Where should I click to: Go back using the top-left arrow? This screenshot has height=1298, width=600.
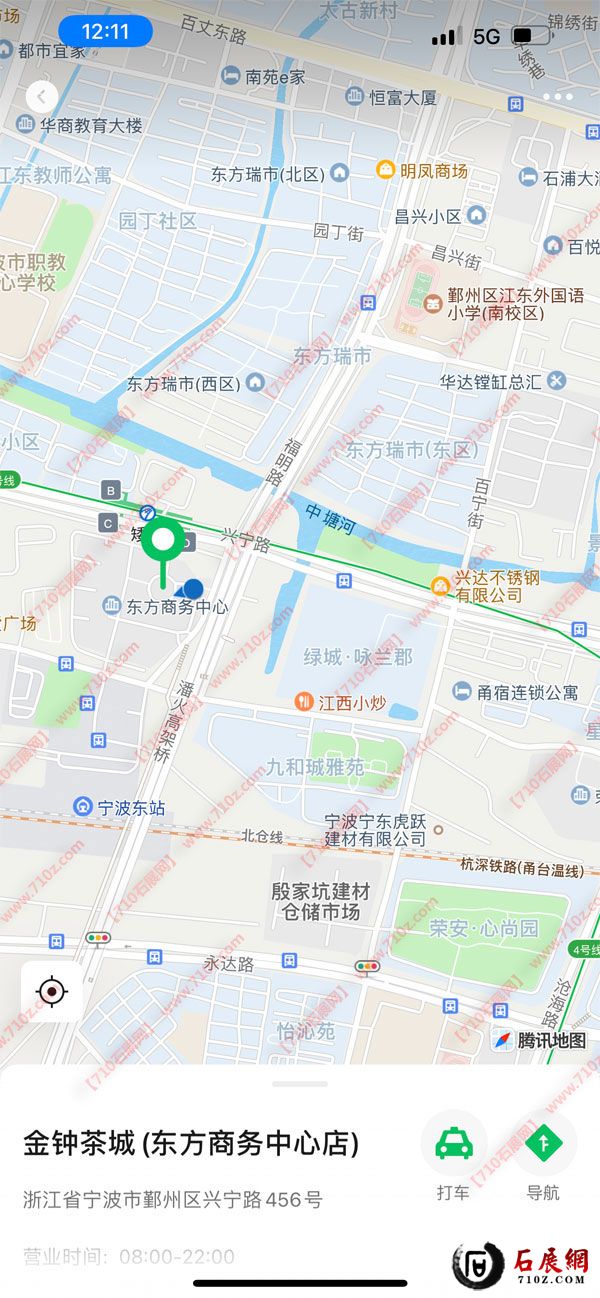pyautogui.click(x=41, y=97)
